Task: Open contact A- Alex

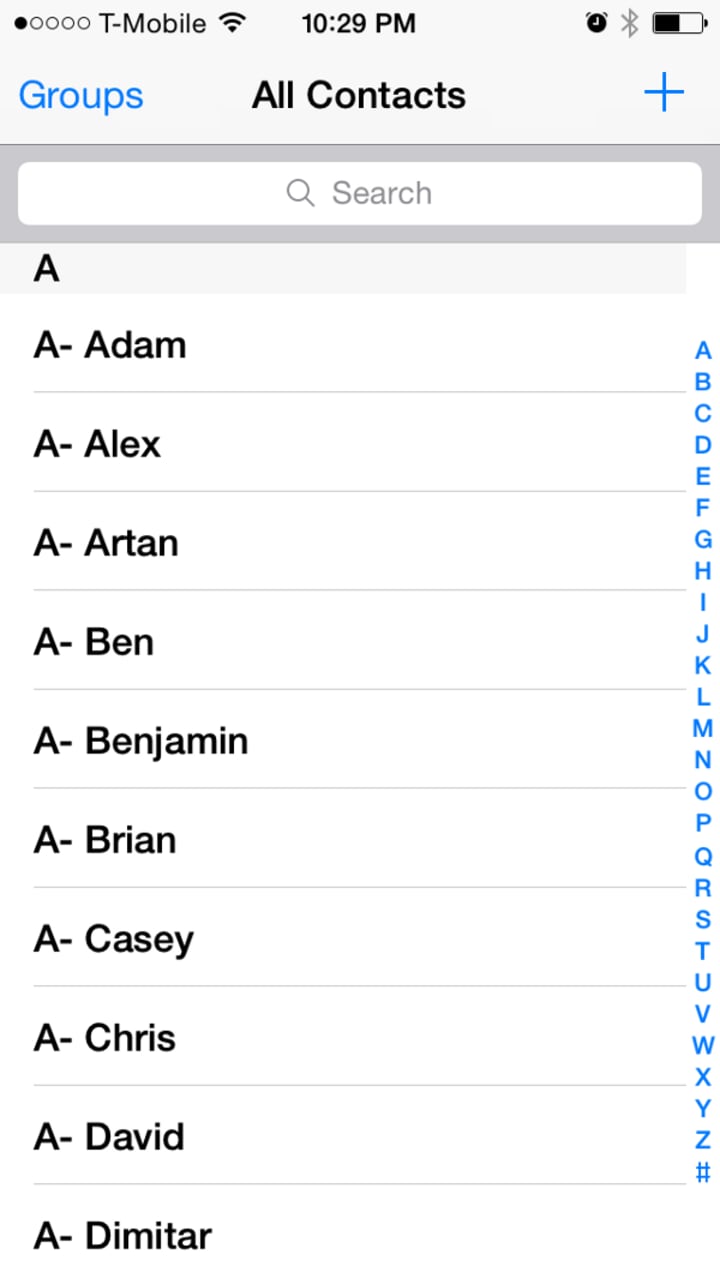Action: 343,443
